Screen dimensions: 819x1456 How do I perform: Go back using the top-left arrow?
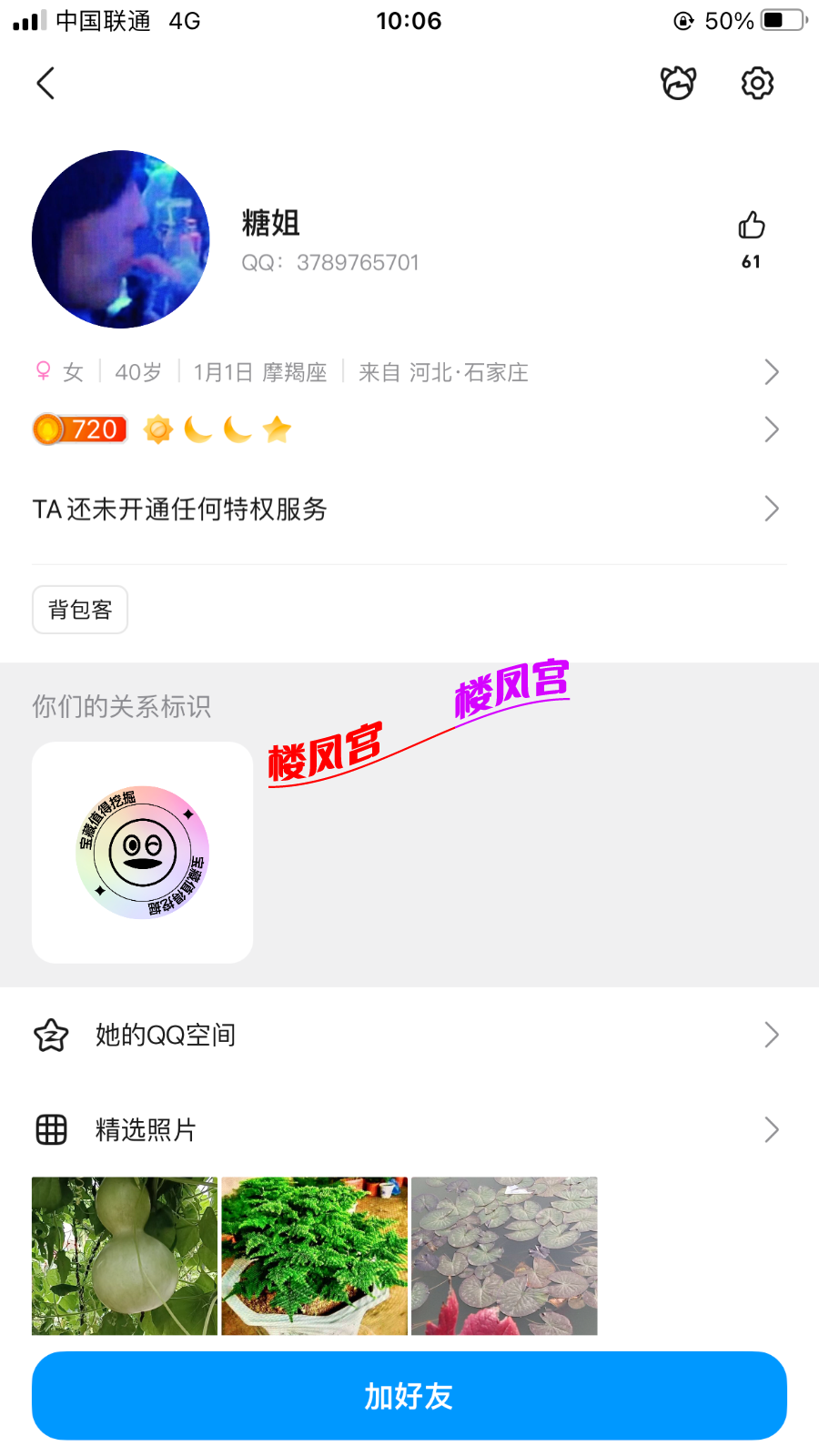[45, 83]
